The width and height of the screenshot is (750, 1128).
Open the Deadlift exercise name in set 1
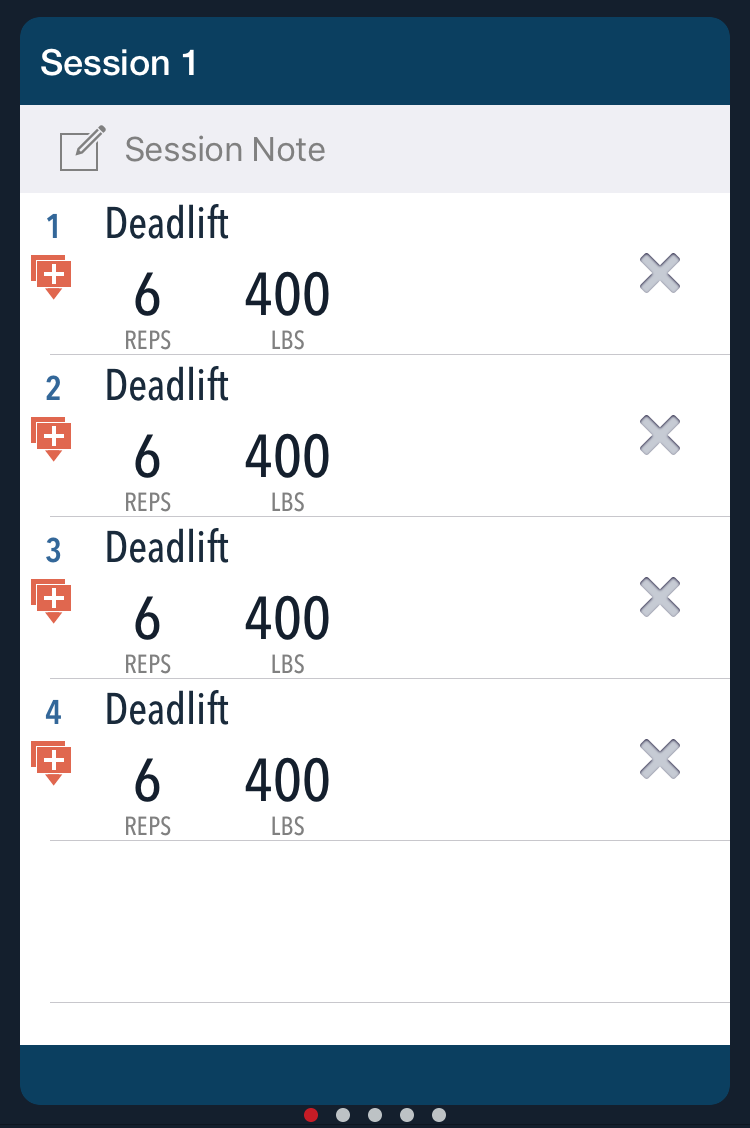[167, 223]
